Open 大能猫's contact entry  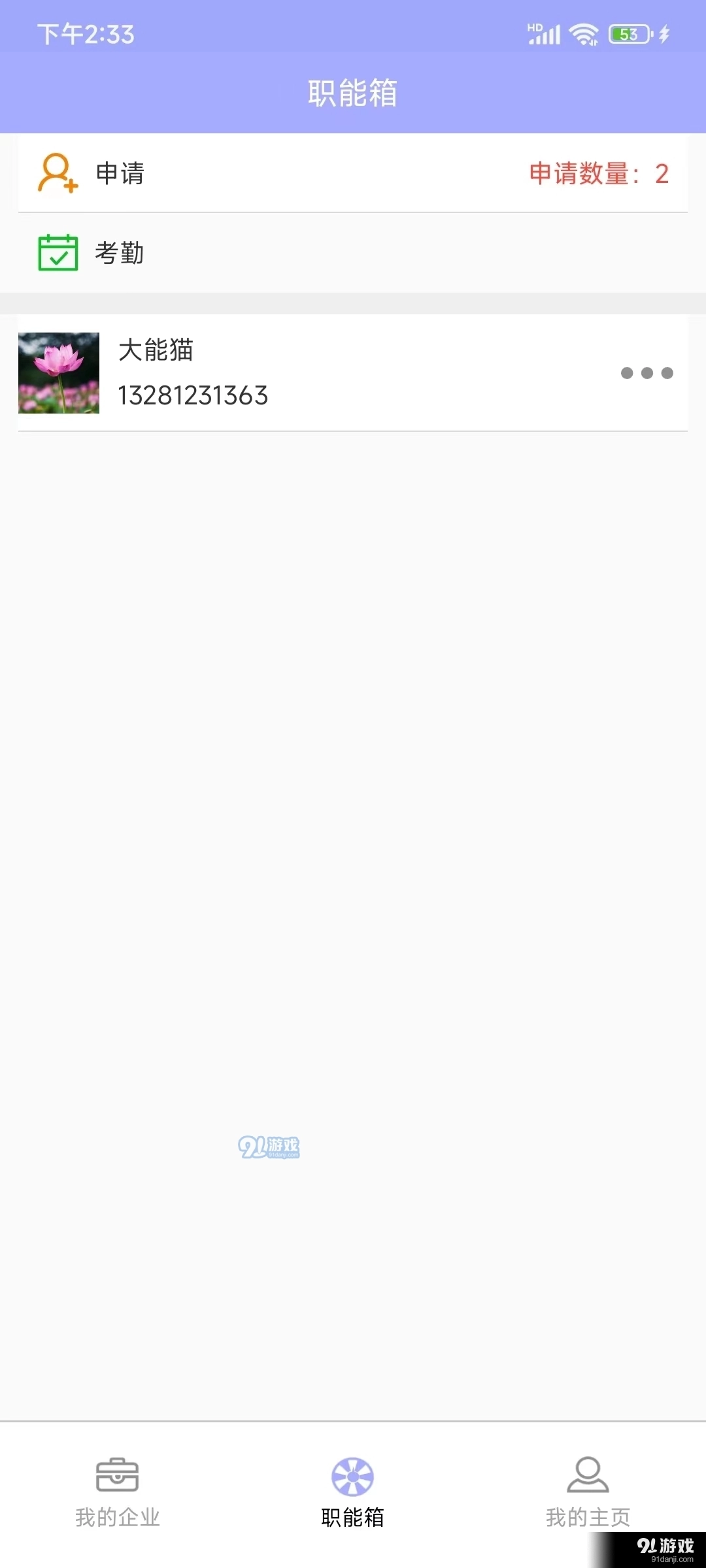261,373
